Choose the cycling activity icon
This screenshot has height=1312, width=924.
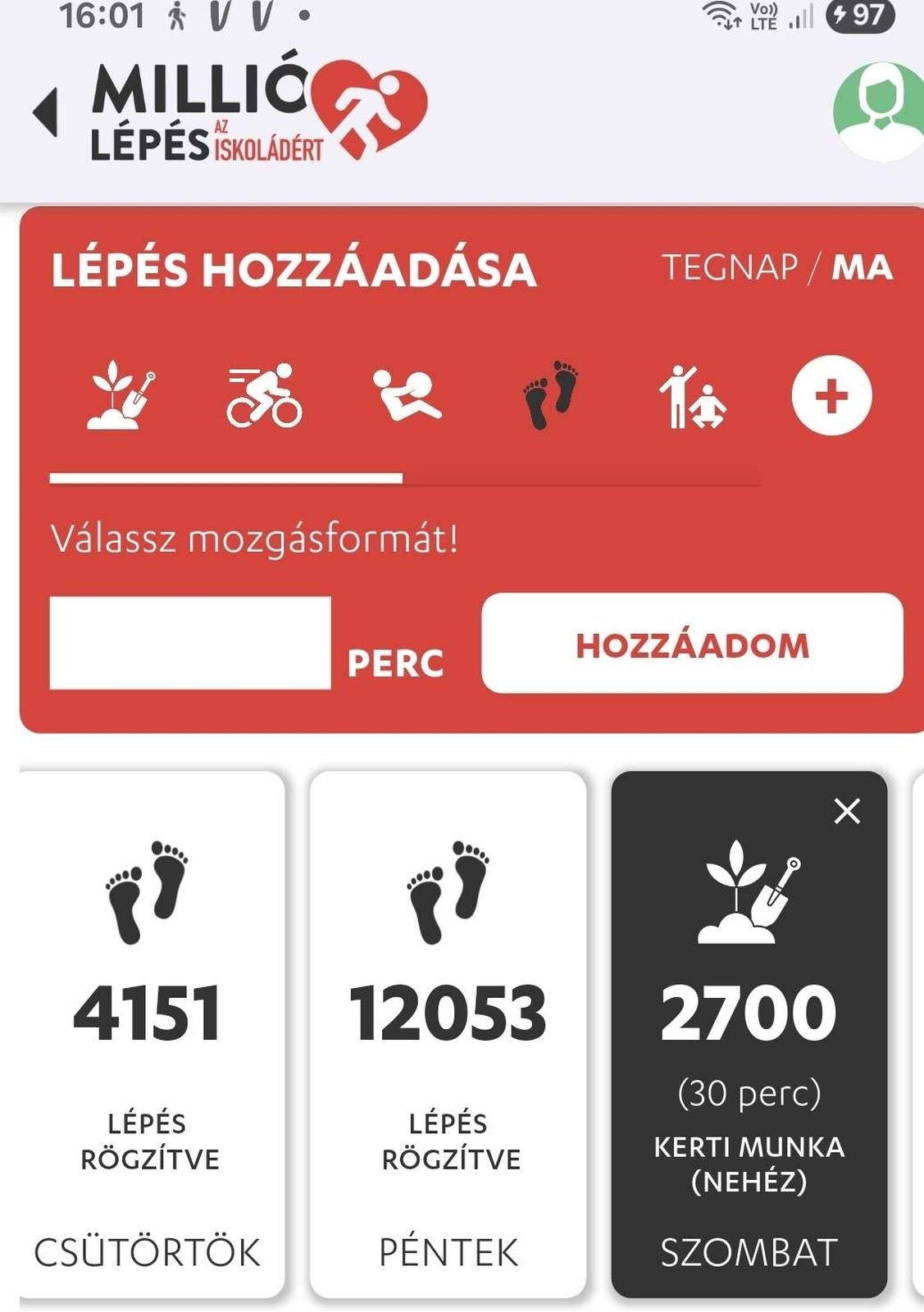264,395
